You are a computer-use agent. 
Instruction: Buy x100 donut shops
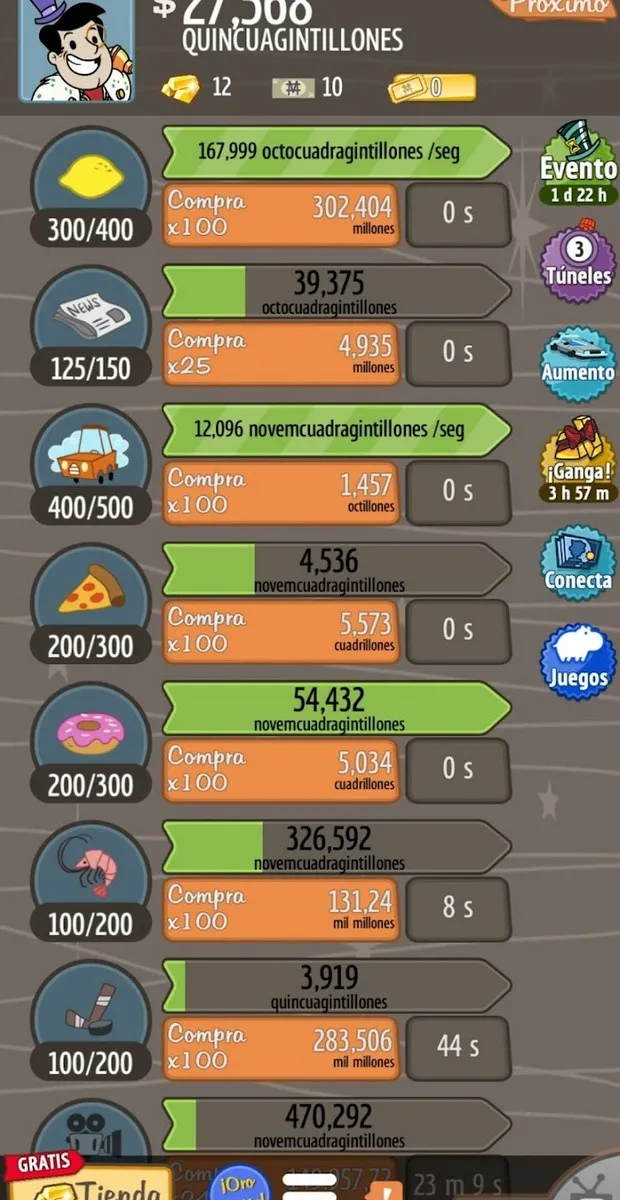point(280,769)
